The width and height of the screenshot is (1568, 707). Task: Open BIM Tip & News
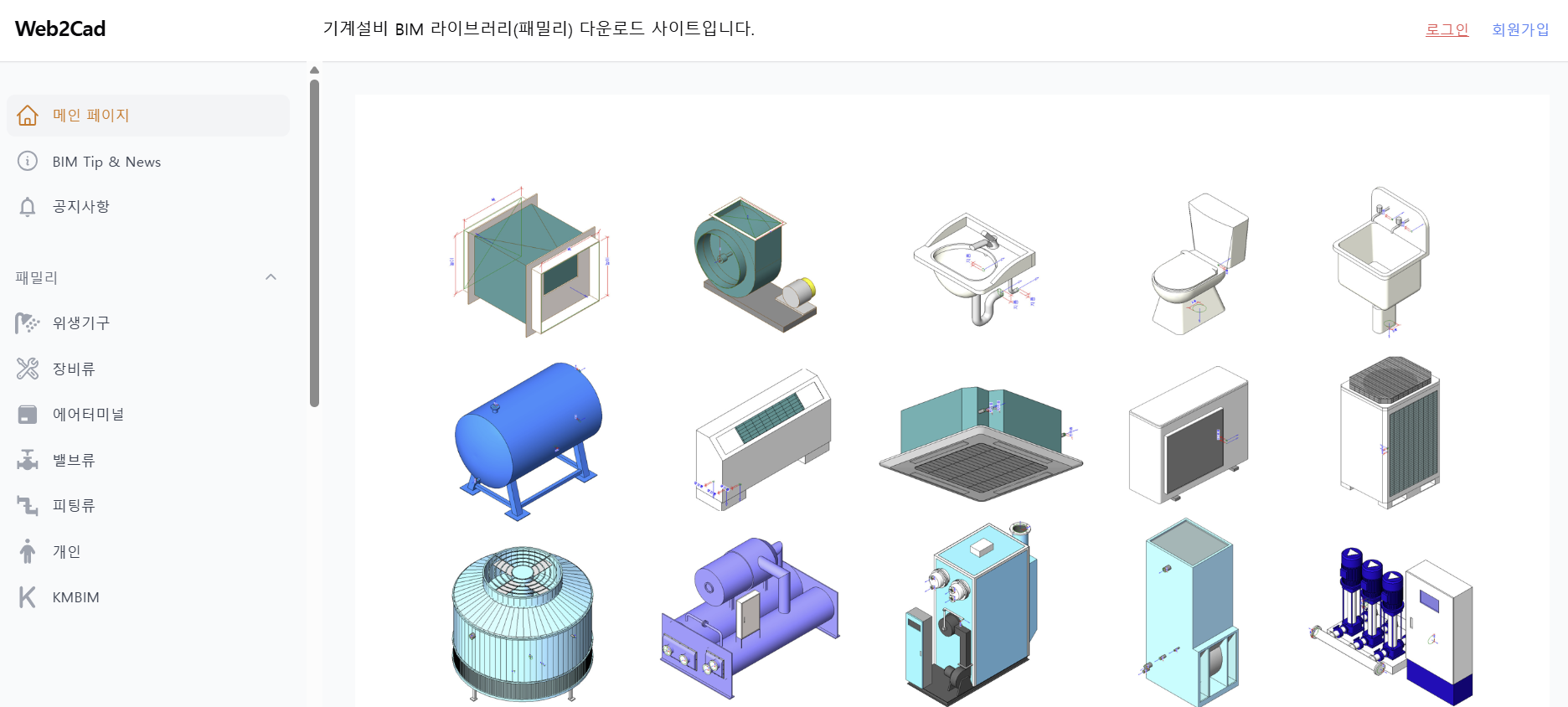pos(106,162)
